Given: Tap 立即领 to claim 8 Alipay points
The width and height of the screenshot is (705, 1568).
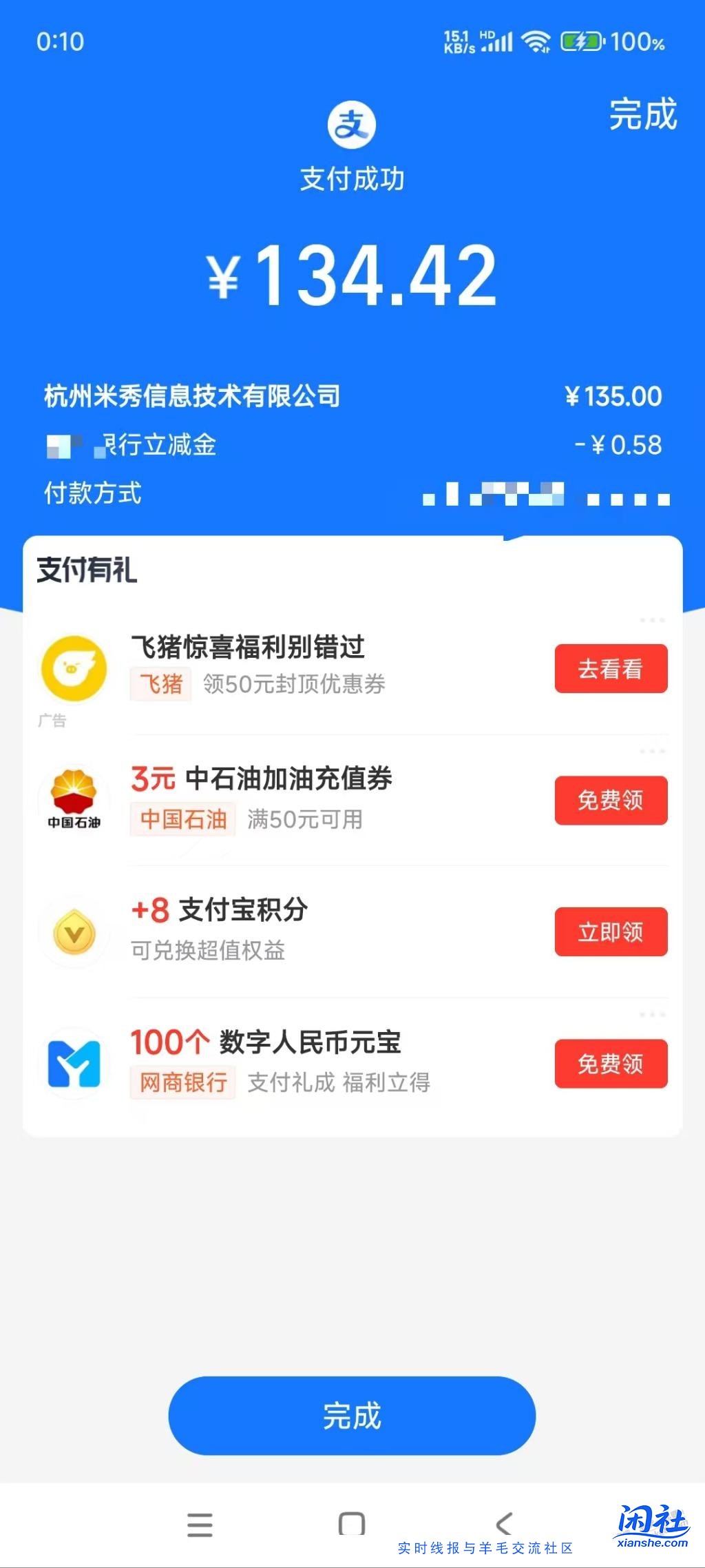Looking at the screenshot, I should pos(610,932).
